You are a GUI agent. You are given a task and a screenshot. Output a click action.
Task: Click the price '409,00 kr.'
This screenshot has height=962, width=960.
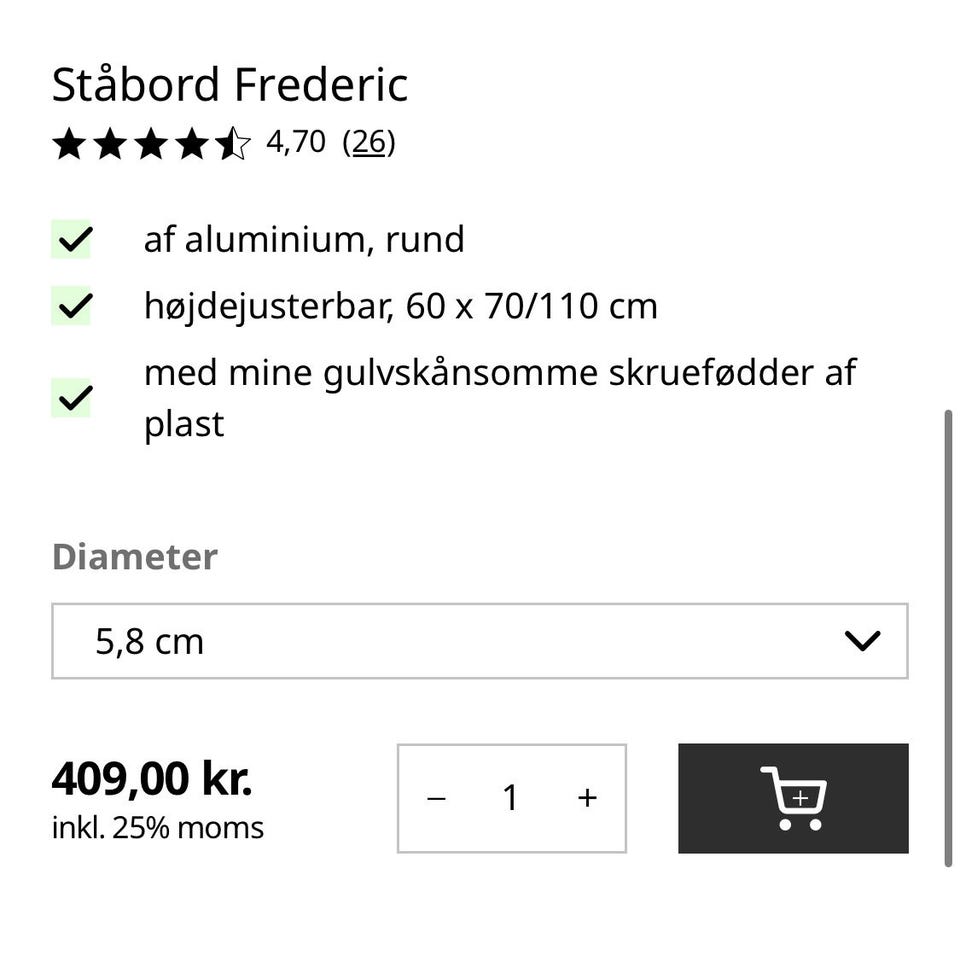[x=152, y=777]
